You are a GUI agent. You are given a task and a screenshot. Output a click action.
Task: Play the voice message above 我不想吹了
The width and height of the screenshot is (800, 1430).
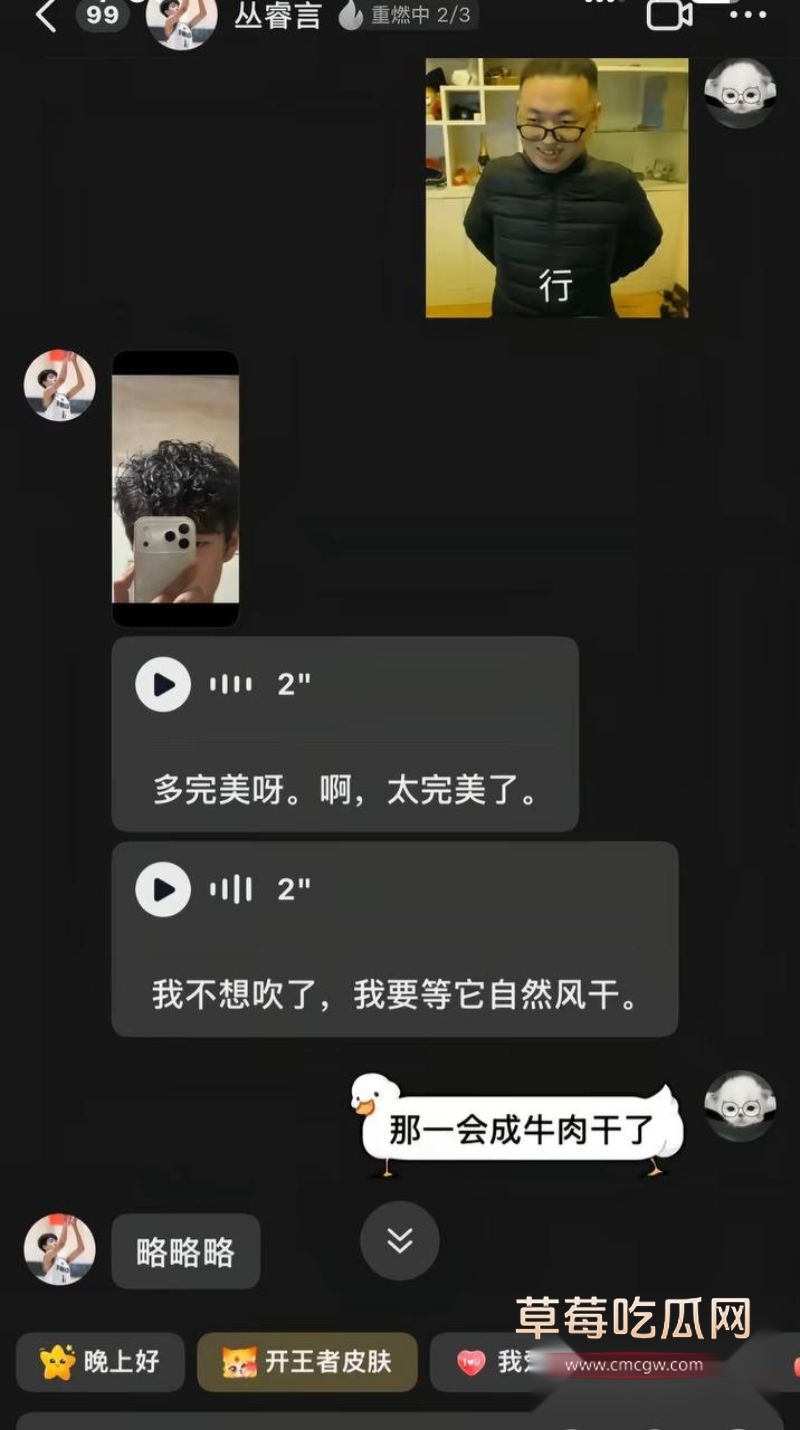point(162,888)
